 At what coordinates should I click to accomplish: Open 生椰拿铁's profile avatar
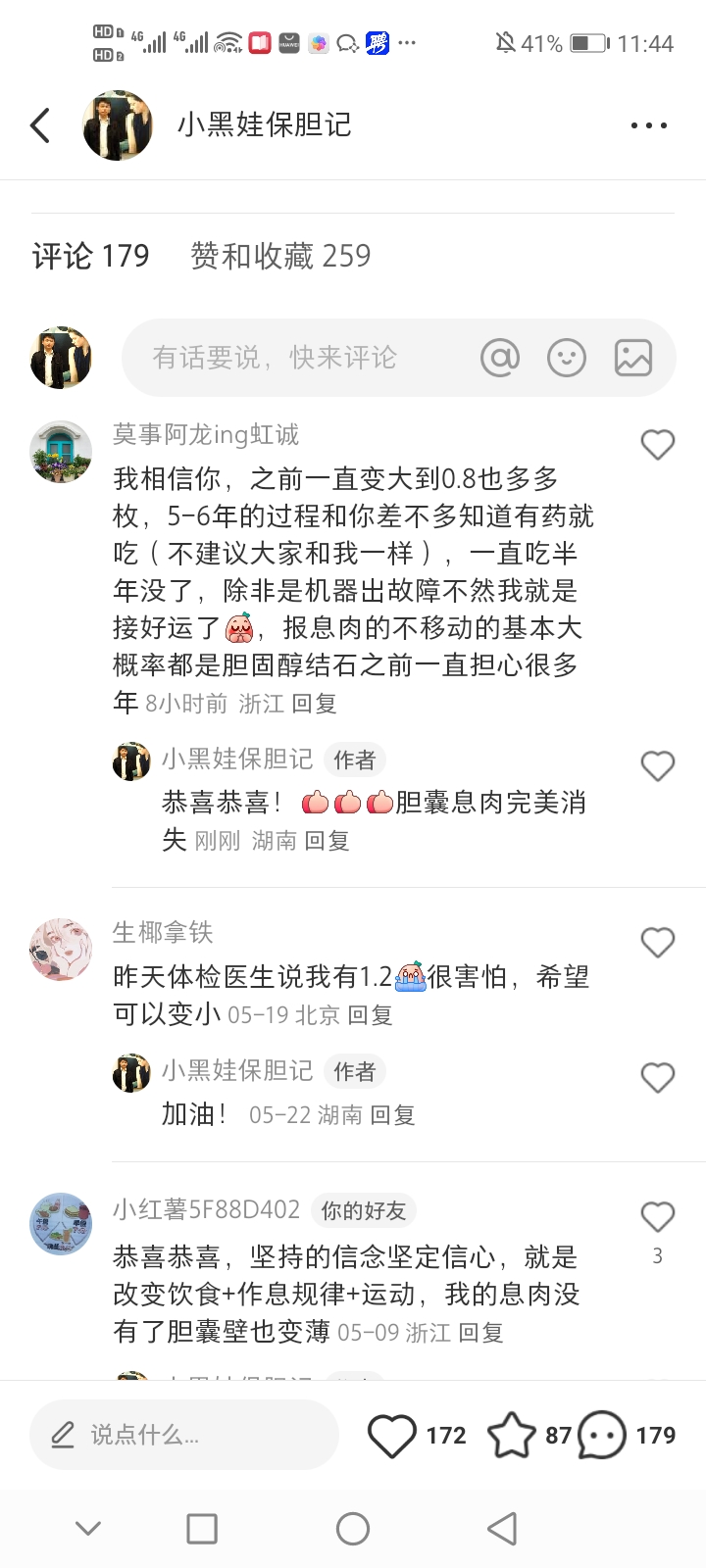click(61, 949)
